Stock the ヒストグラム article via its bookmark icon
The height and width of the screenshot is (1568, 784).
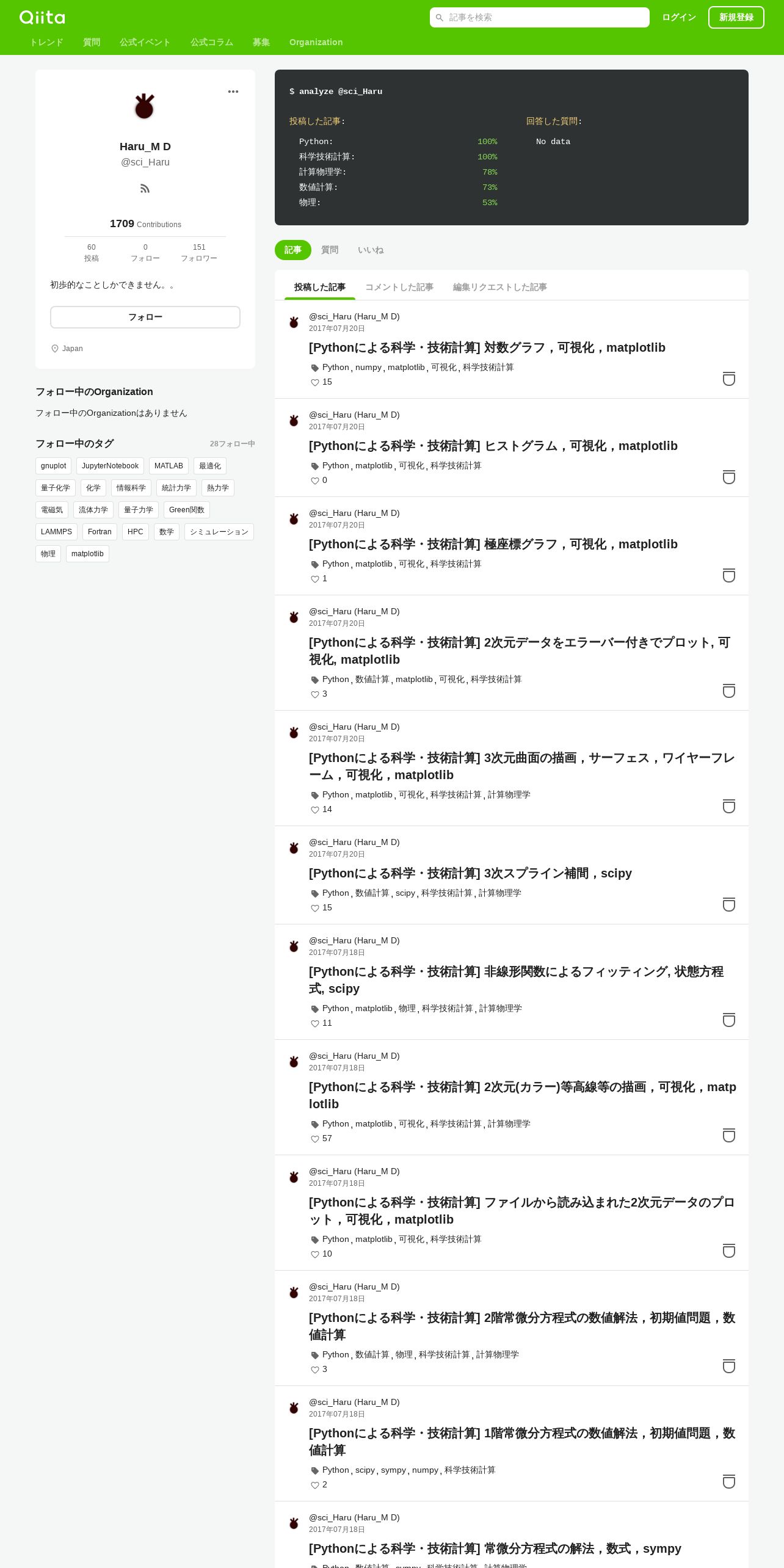click(728, 477)
